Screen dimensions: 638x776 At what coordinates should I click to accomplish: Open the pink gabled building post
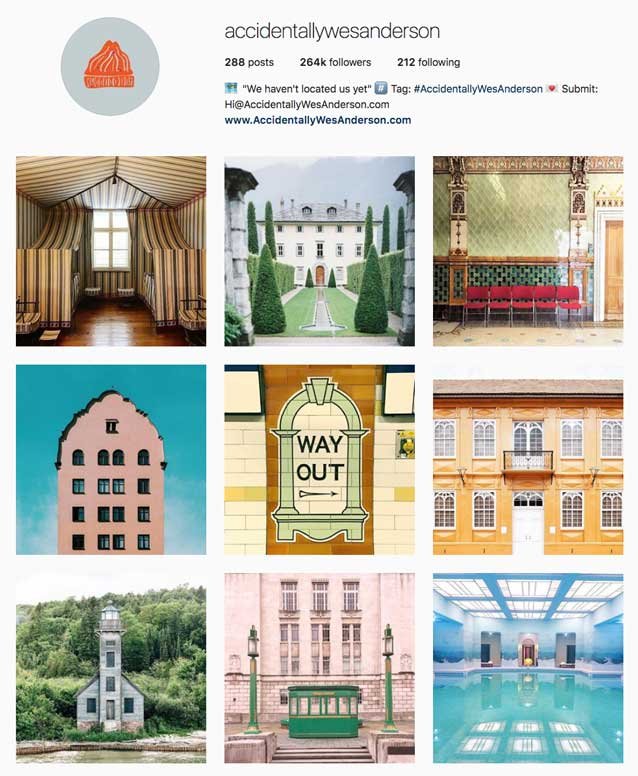(x=111, y=459)
